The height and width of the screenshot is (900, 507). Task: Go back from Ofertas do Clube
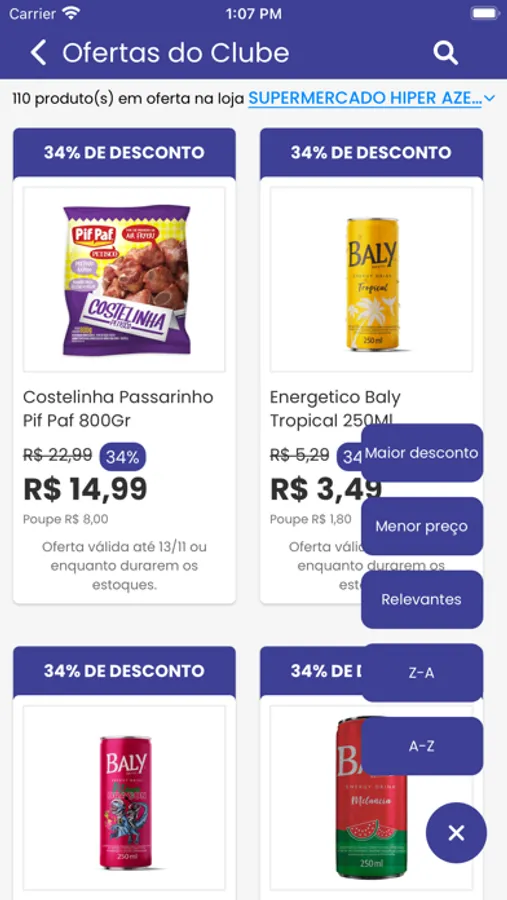(x=38, y=53)
